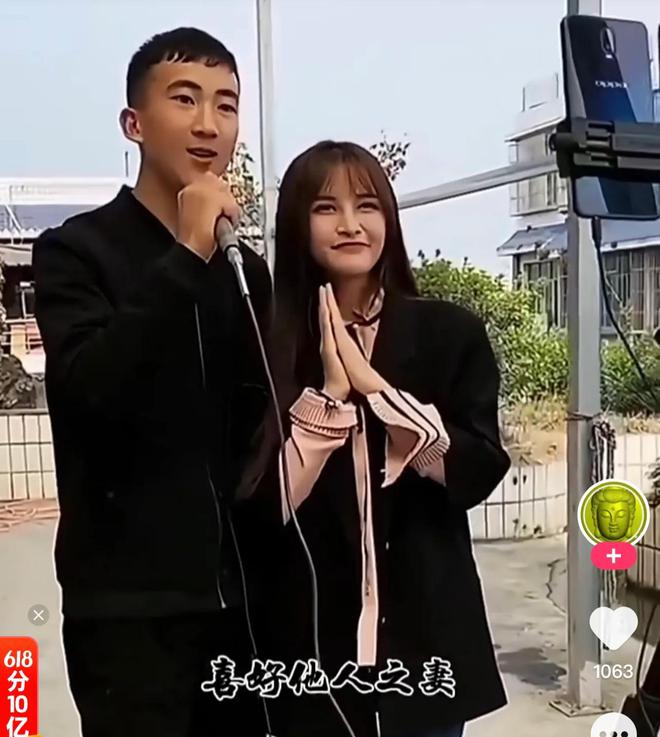660x737 pixels.
Task: Open the 618 分10亿 promotion banner
Action: click(18, 688)
